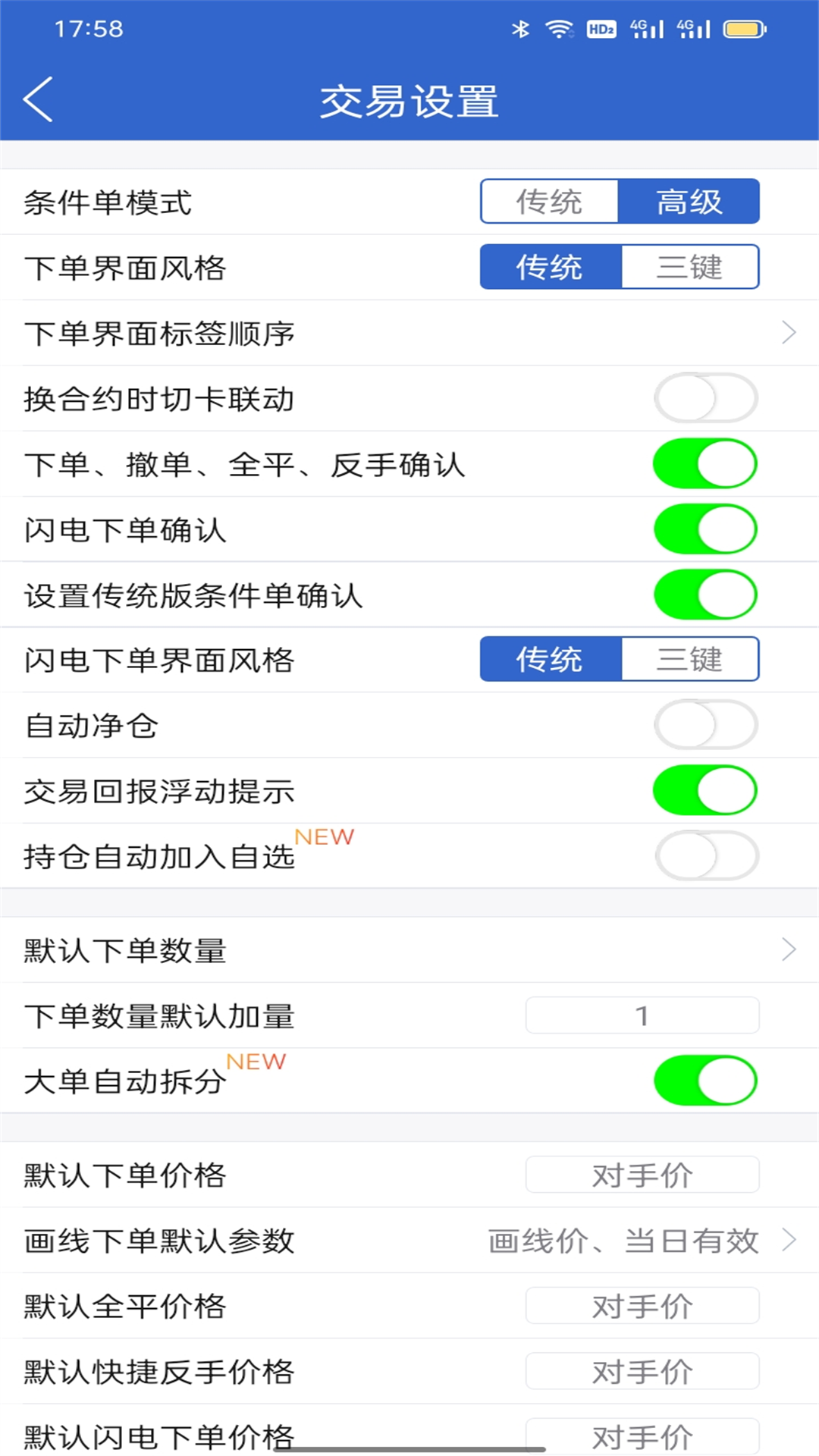Click the Wi-Fi icon in status bar
This screenshot has width=819, height=1456.
pos(560,27)
